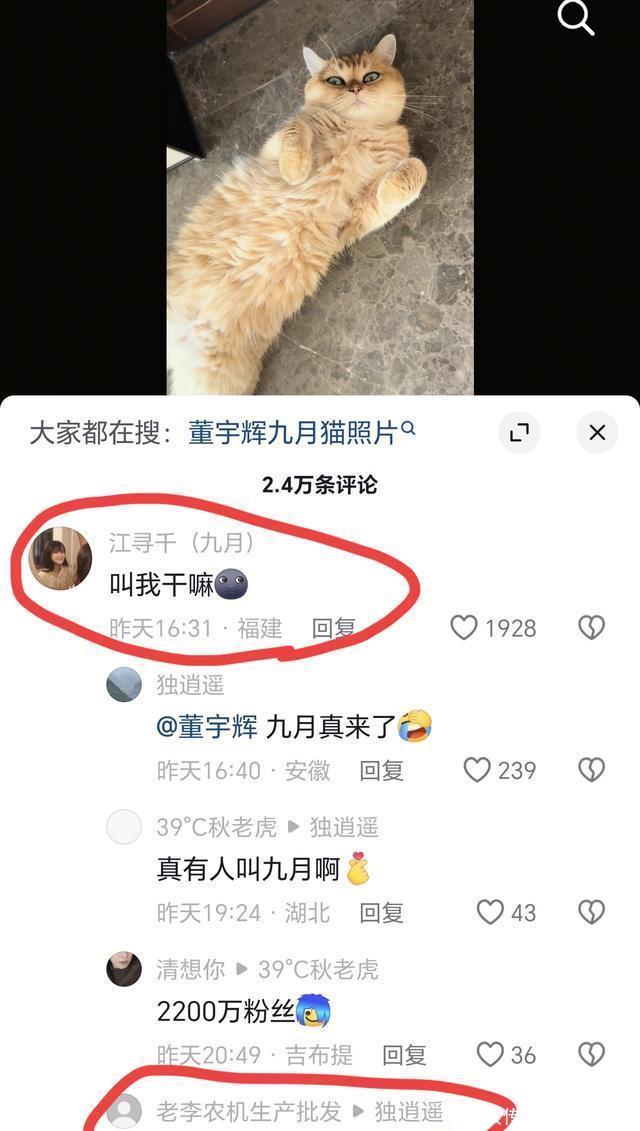Image resolution: width=640 pixels, height=1131 pixels.
Task: Like 独逍遥's comment with 239 likes
Action: (477, 770)
